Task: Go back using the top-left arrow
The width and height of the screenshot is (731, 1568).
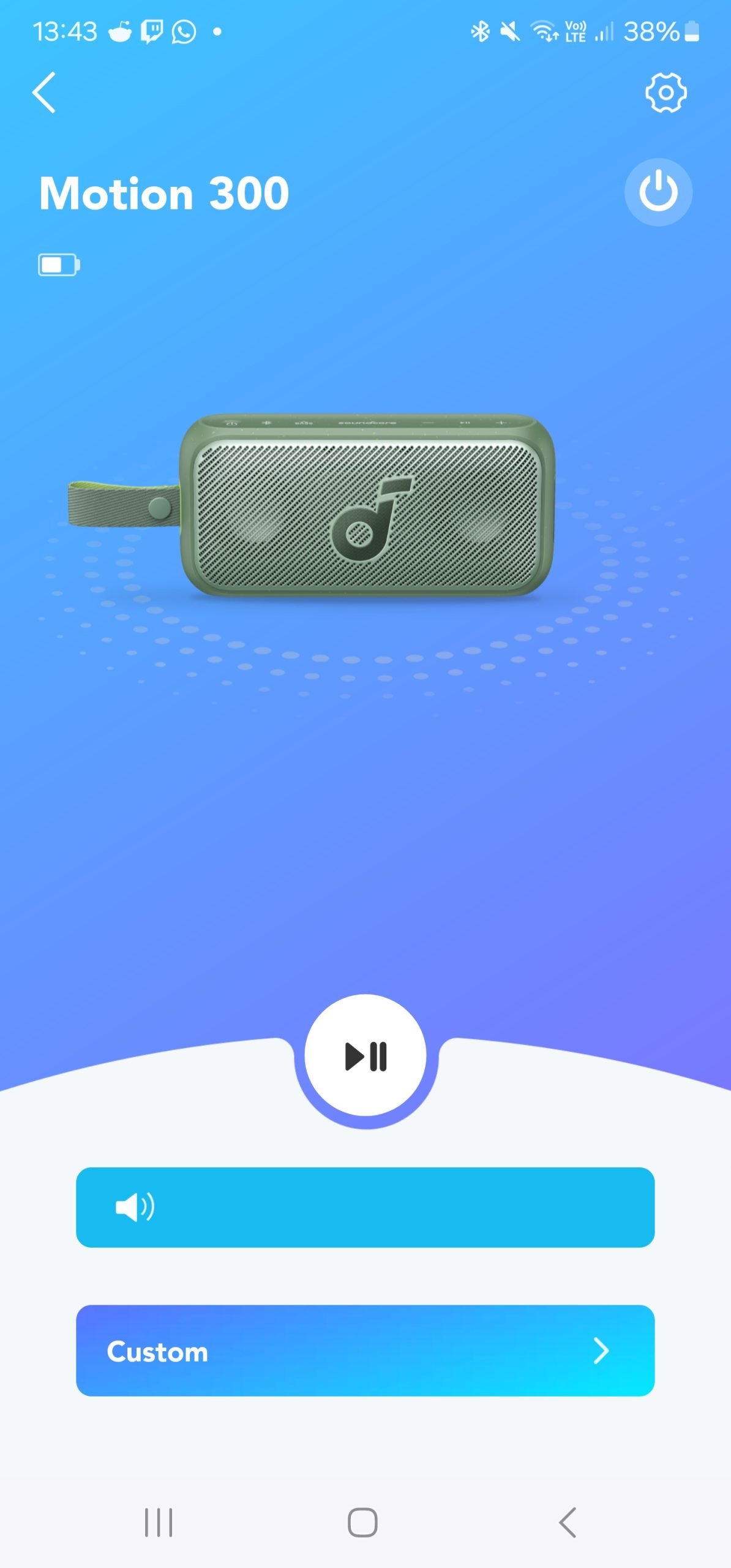Action: pyautogui.click(x=43, y=92)
